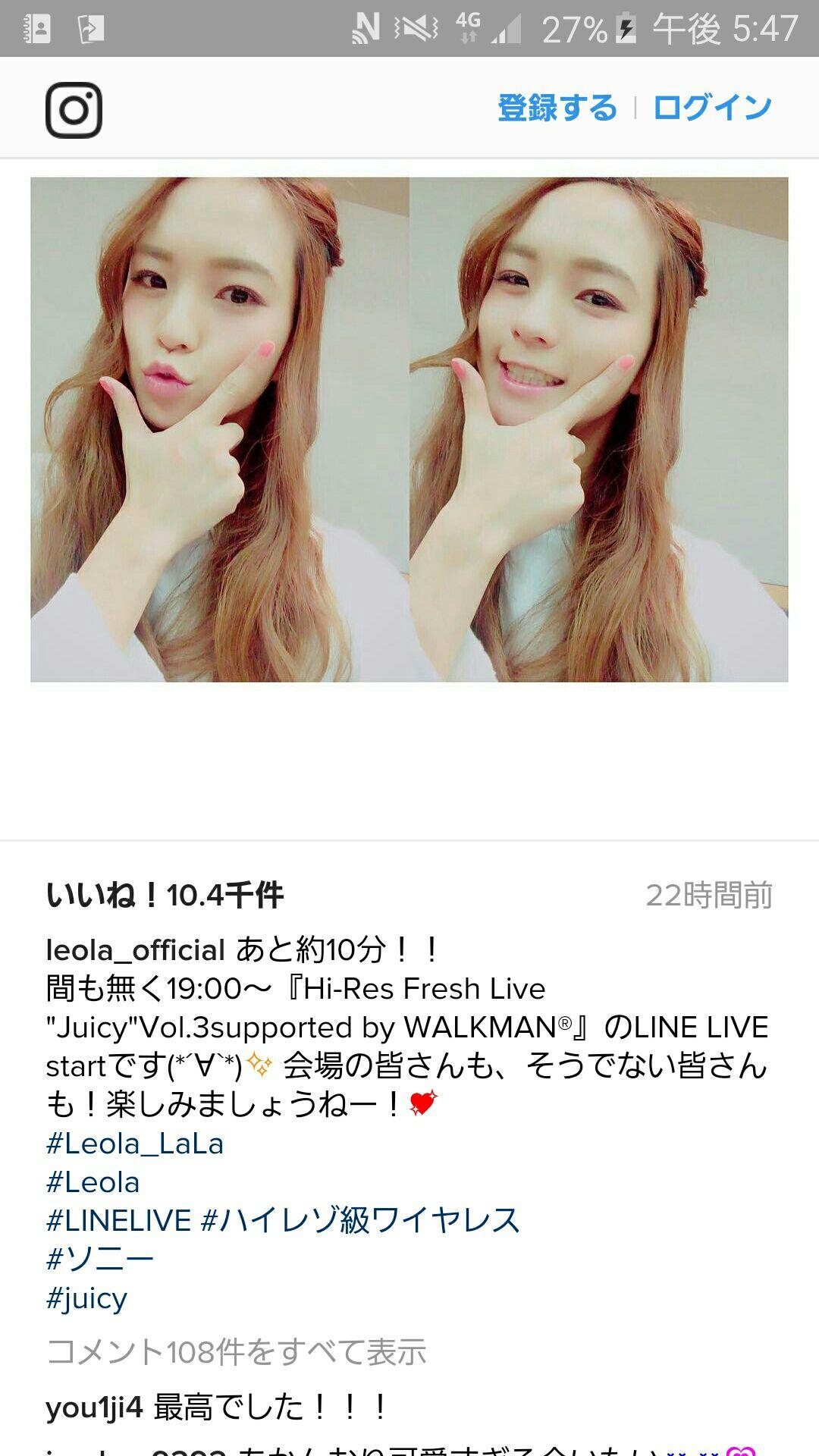The image size is (819, 1456).
Task: Open the #juicy hashtag
Action: point(86,1298)
